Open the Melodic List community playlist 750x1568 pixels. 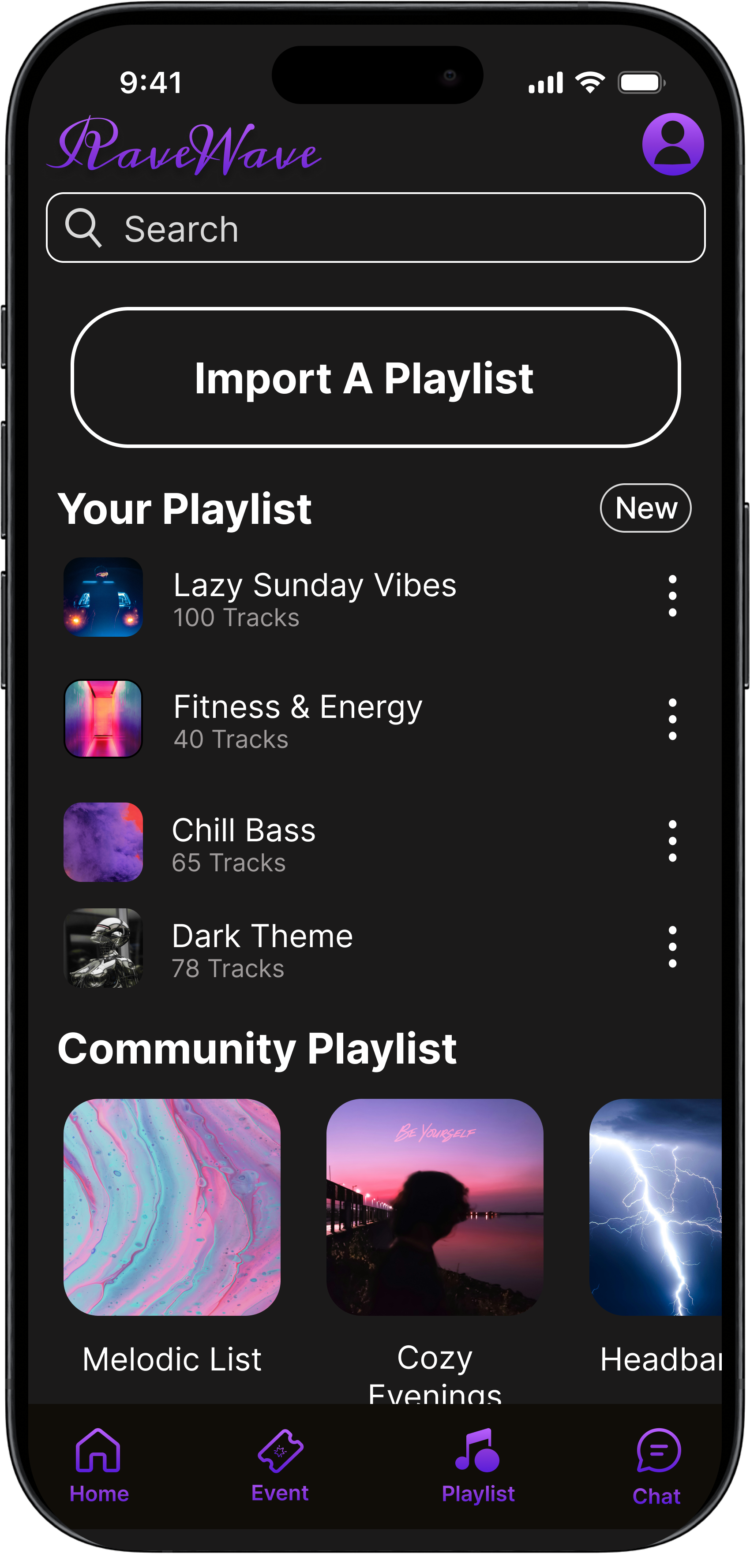(172, 1206)
